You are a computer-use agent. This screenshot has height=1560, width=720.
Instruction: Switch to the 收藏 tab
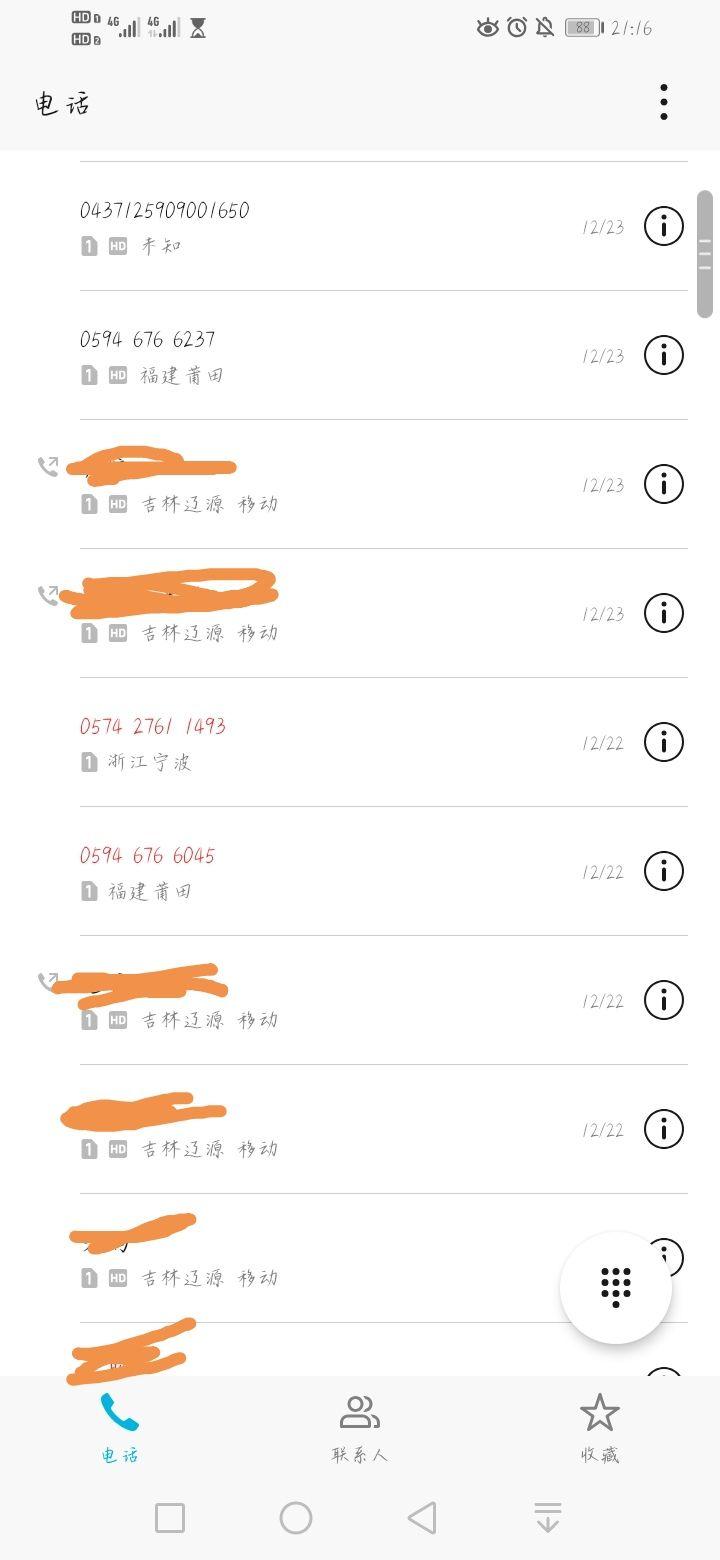coord(599,1425)
